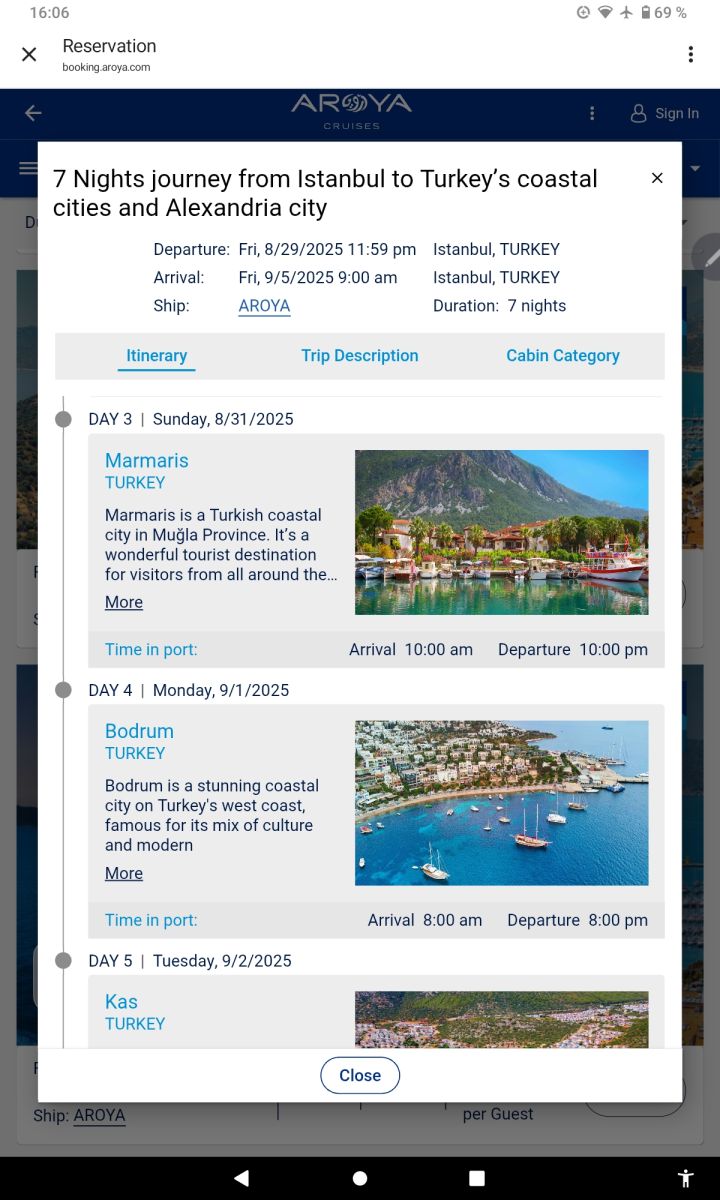Viewport: 720px width, 1200px height.
Task: Switch to the Itinerary tab
Action: [156, 356]
